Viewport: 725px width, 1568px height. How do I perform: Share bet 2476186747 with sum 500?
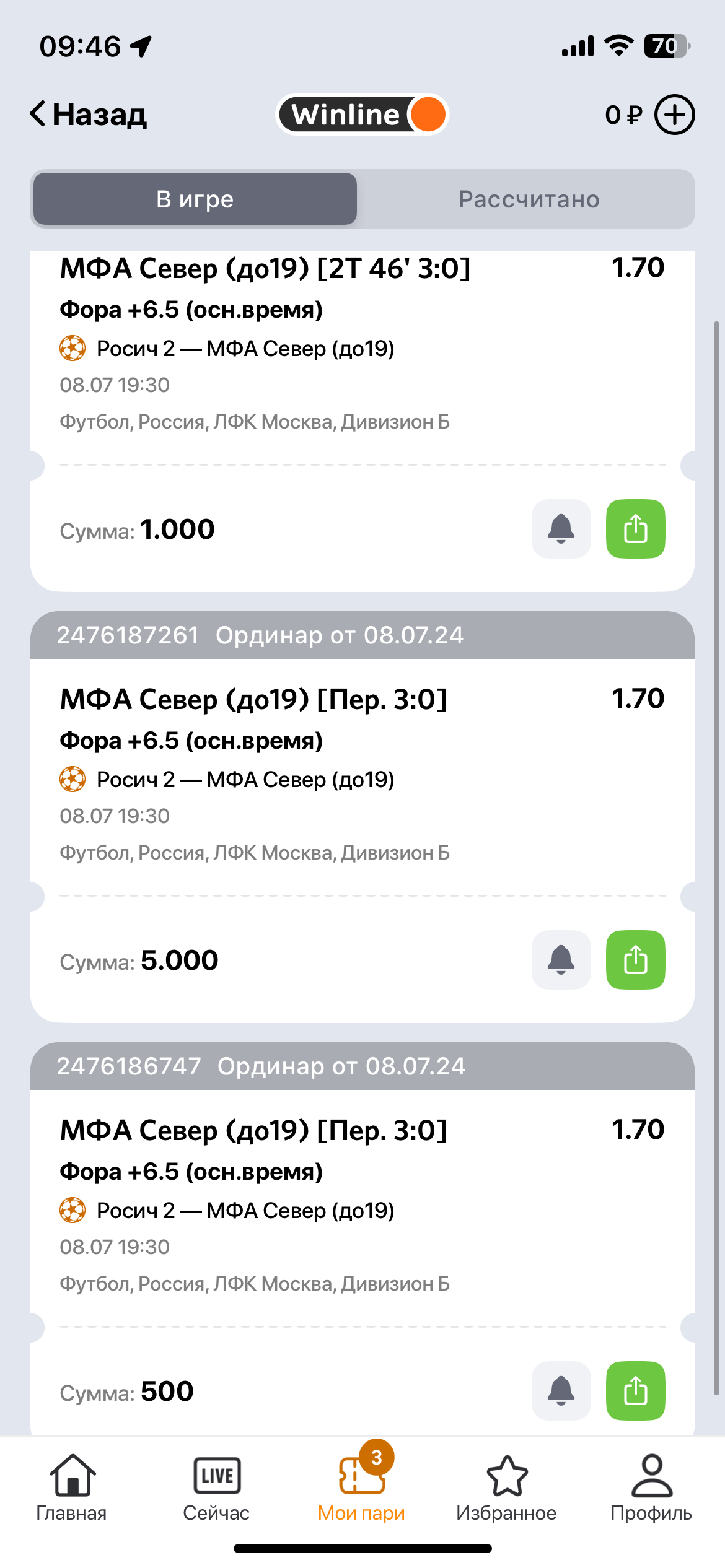(x=635, y=1391)
